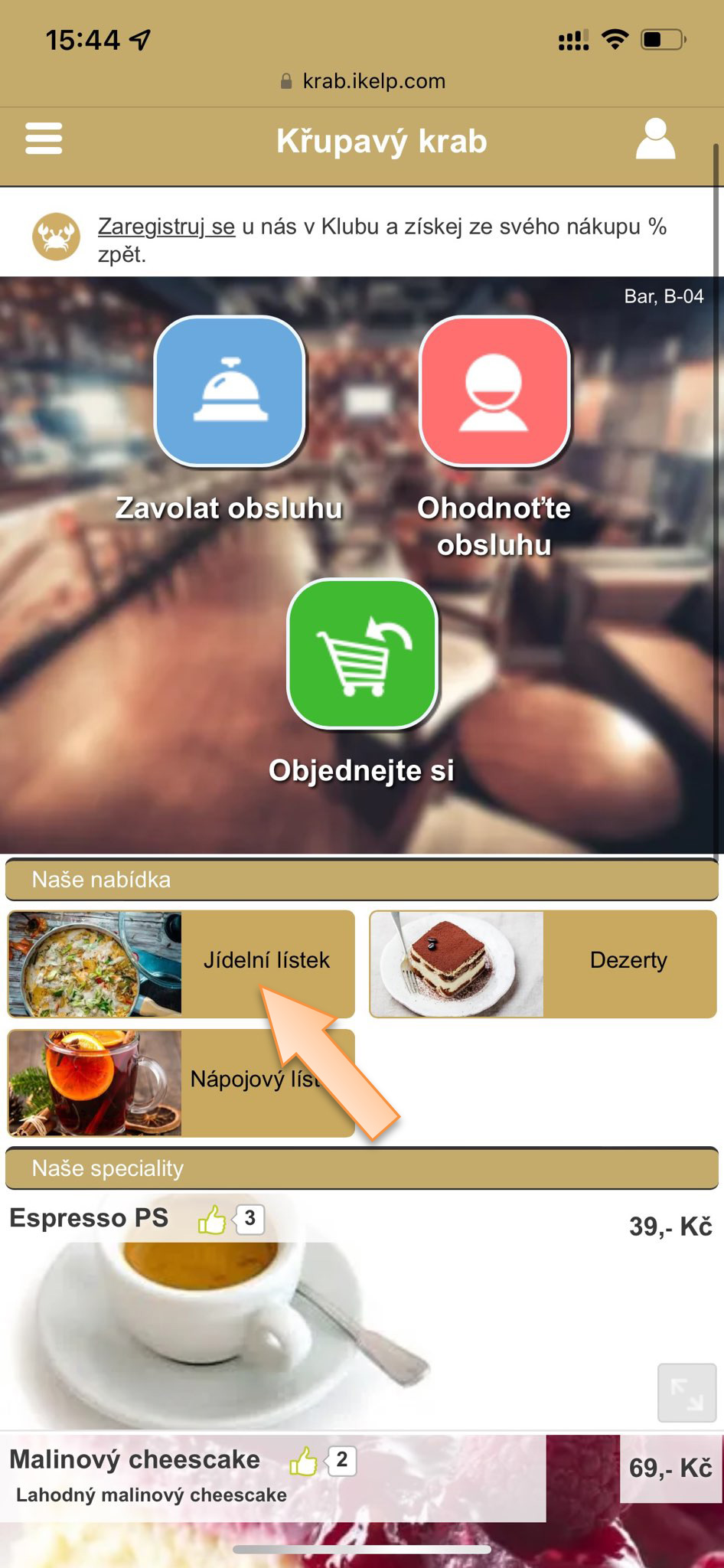Follow the Zaregistruj se link

click(166, 227)
